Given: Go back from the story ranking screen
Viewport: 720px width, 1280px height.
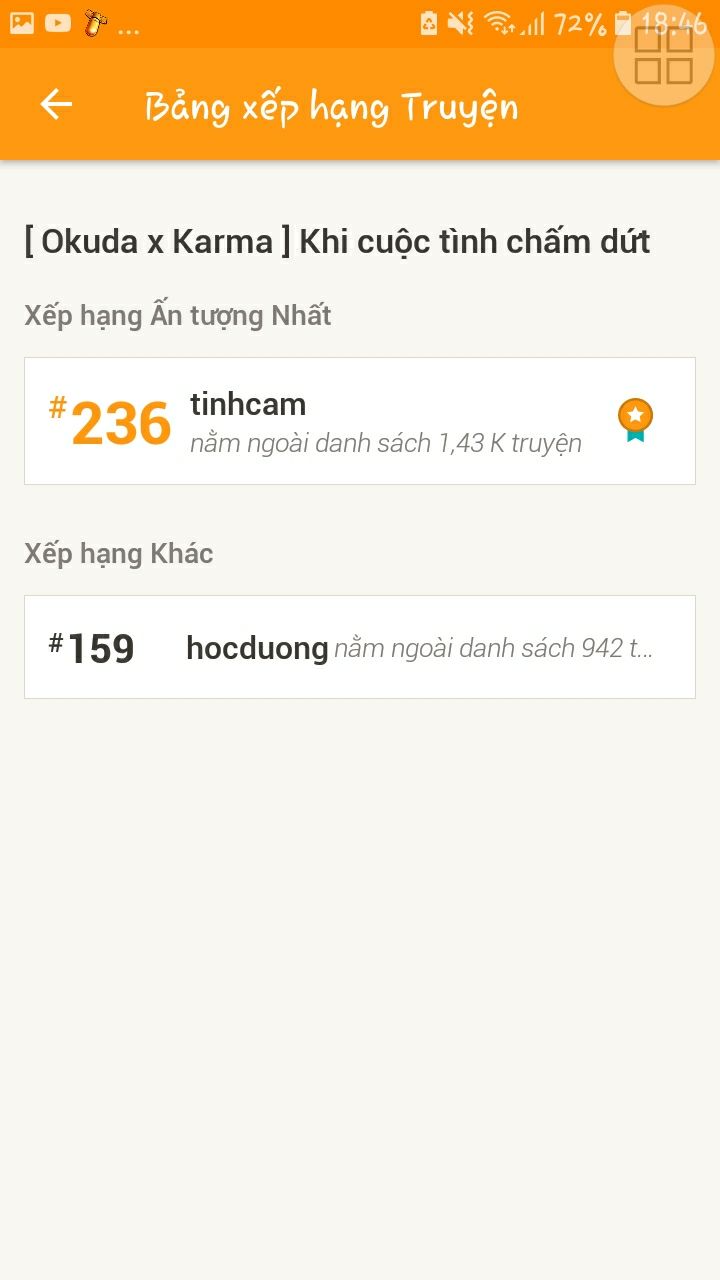Looking at the screenshot, I should (x=56, y=104).
